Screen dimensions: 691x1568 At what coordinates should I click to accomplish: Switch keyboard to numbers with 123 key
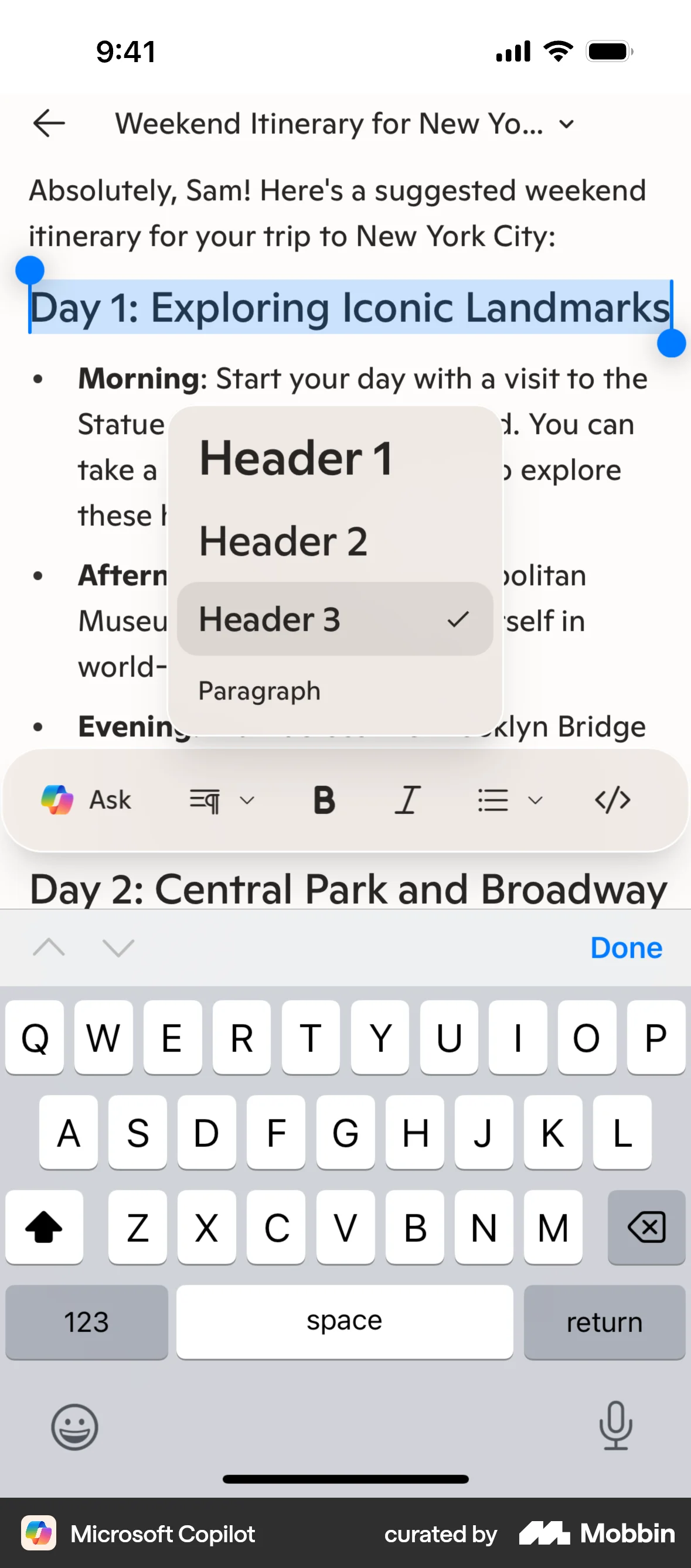(87, 1321)
